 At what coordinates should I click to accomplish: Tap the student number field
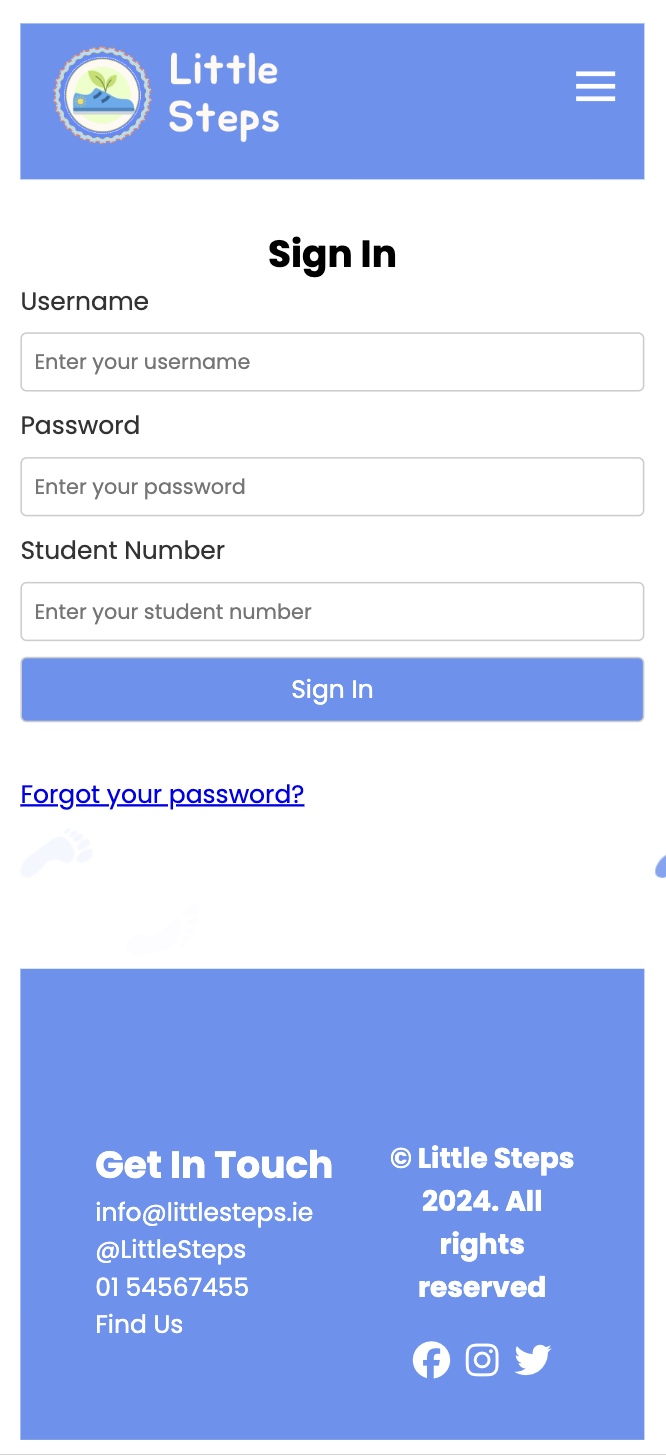coord(332,612)
